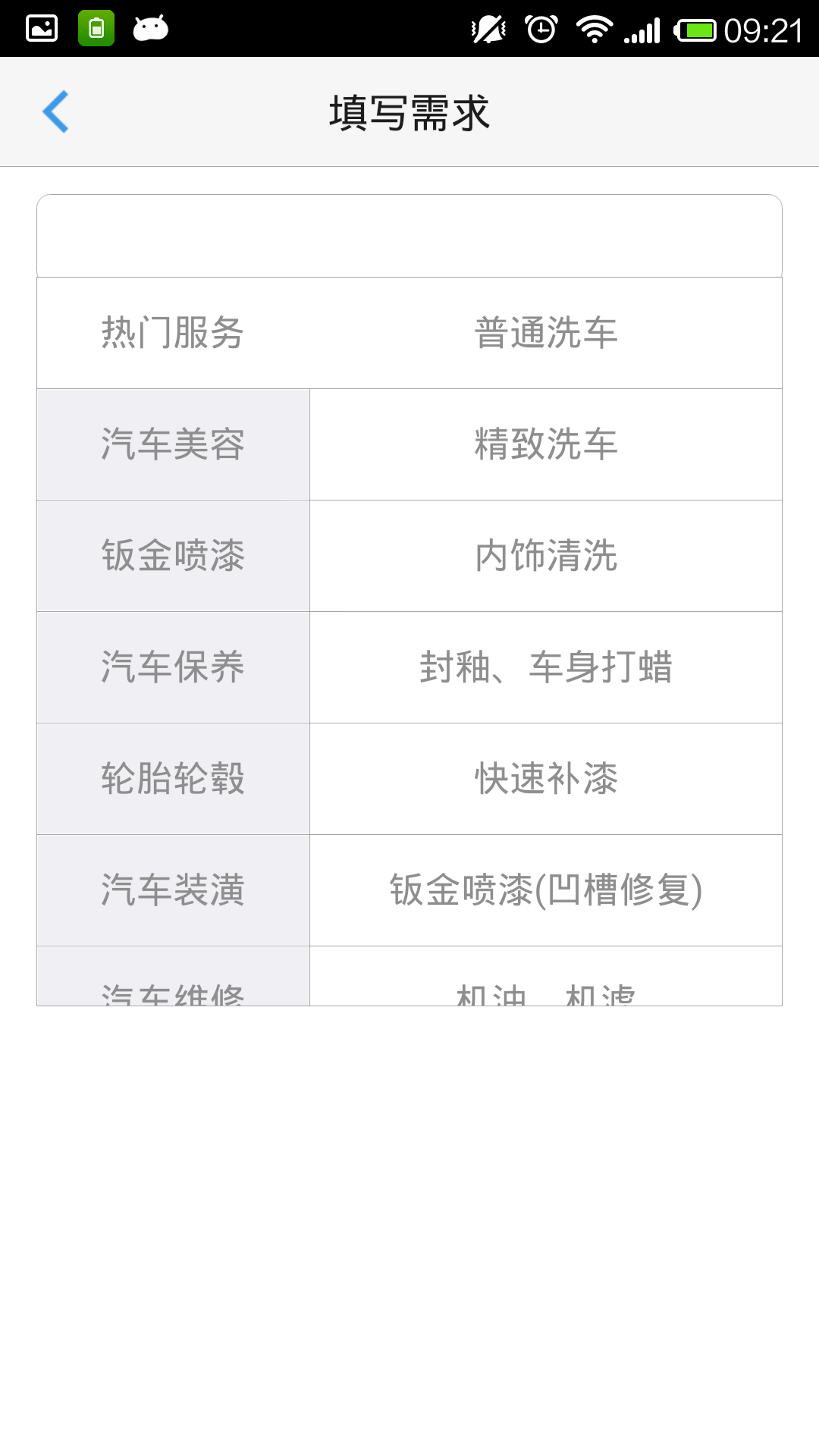Pick the 快速补漆 service
Viewport: 819px width, 1456px height.
click(x=546, y=779)
